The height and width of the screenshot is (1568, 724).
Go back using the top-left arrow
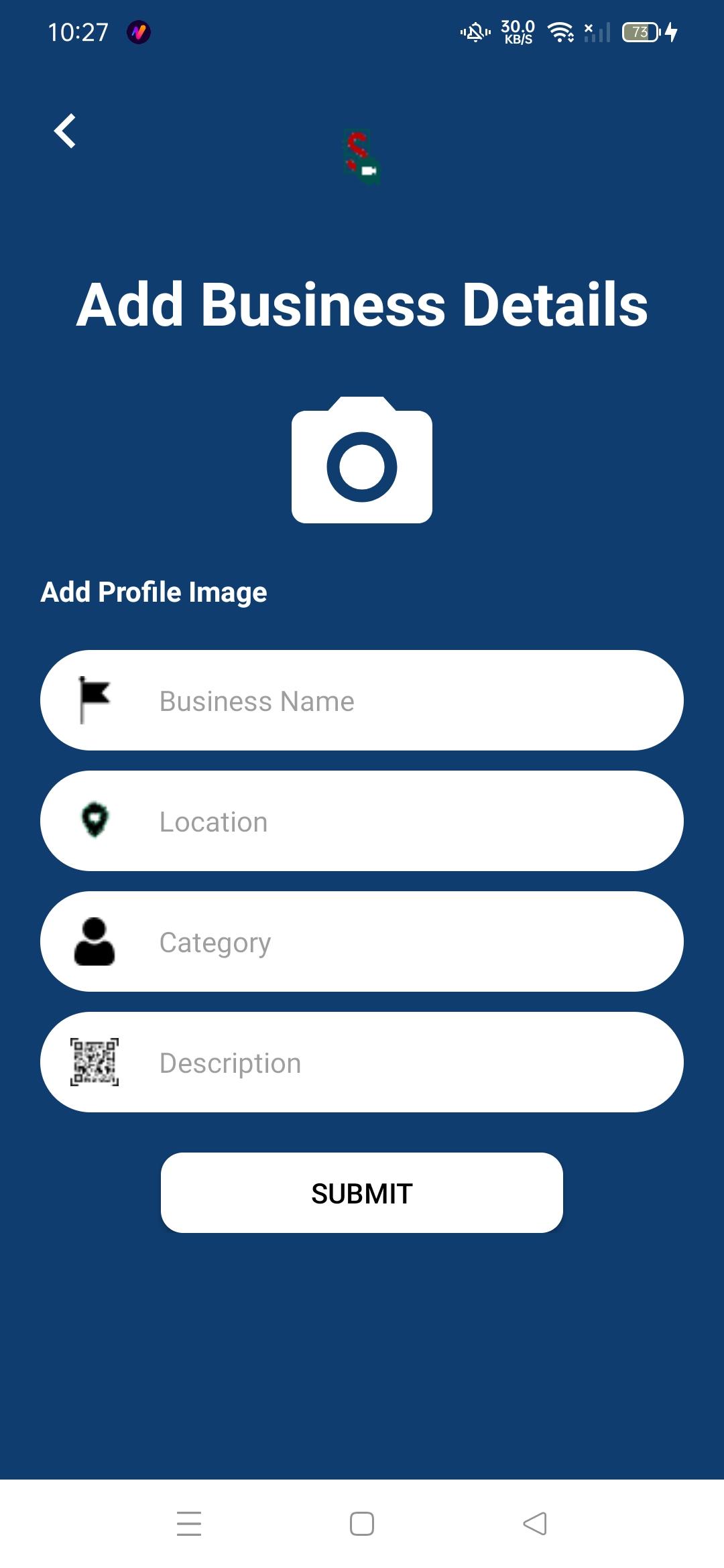(x=65, y=131)
